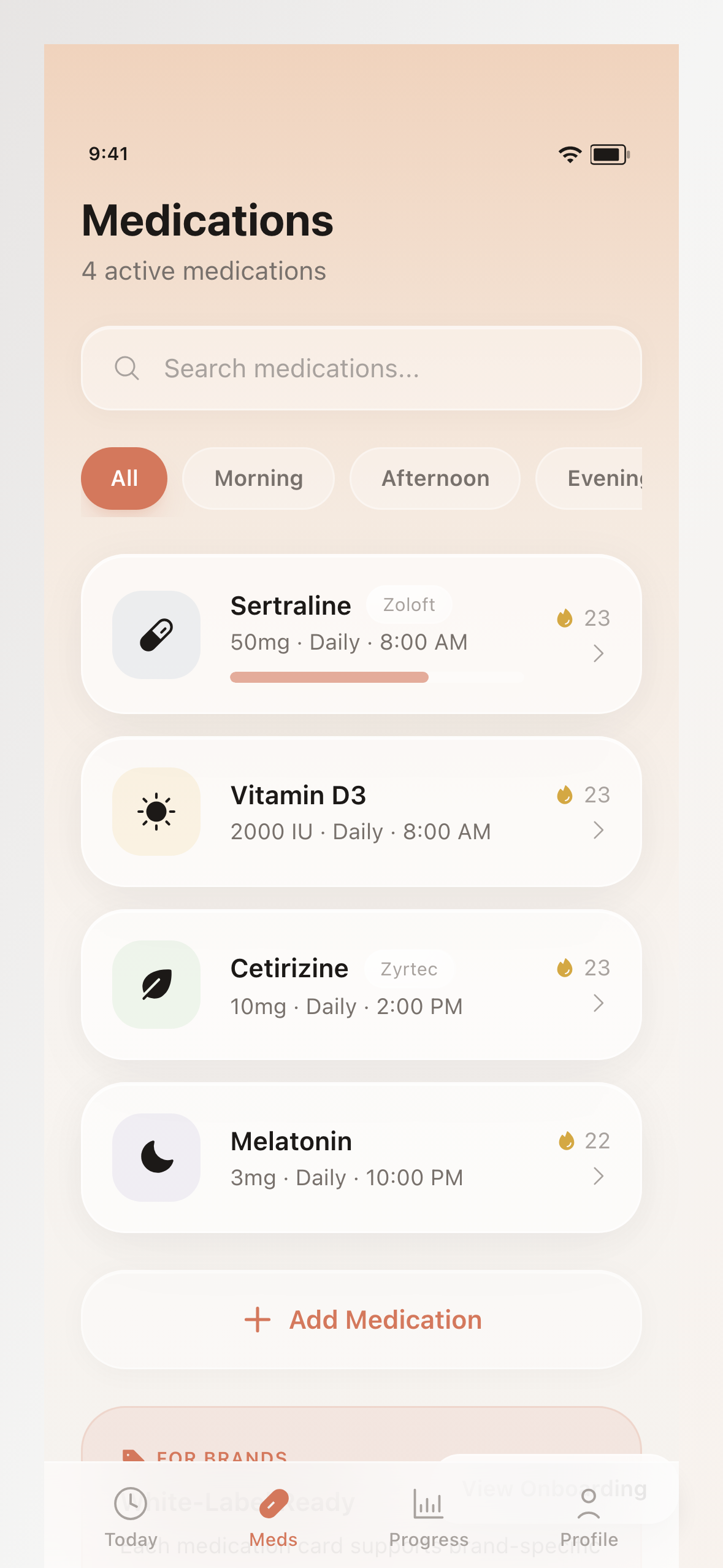Select the Sertraline pill capsule icon

[156, 633]
